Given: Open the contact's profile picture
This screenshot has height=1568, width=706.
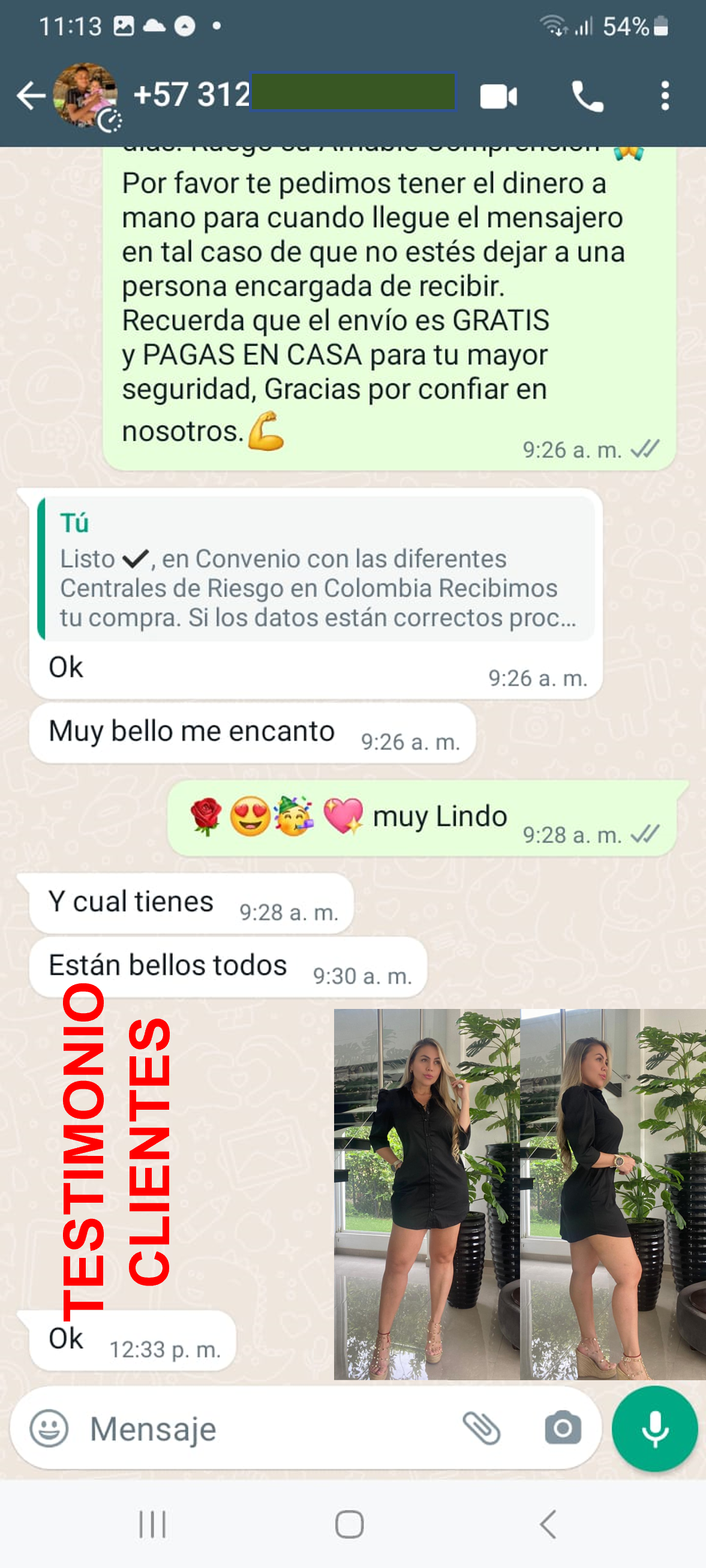Looking at the screenshot, I should click(85, 95).
